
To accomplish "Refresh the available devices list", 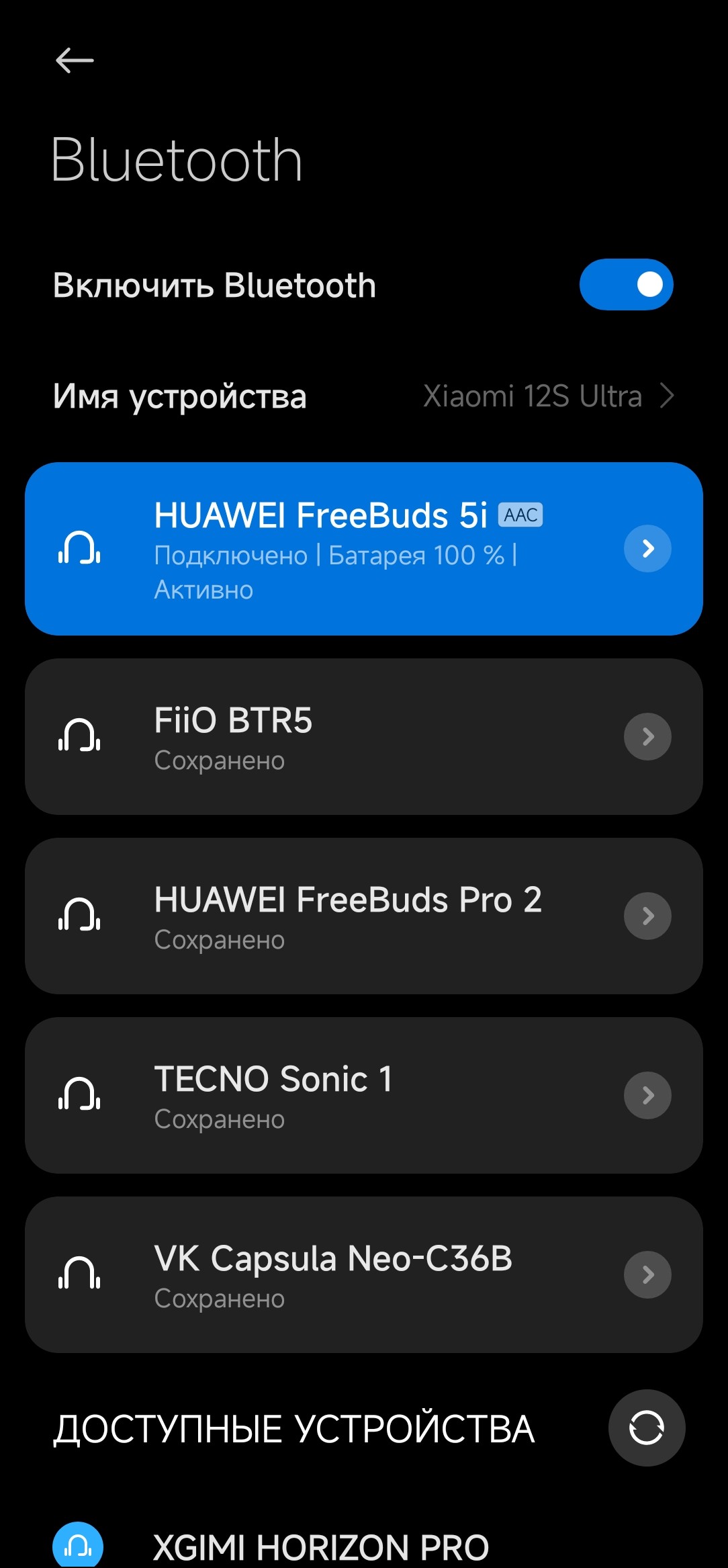I will (646, 1428).
